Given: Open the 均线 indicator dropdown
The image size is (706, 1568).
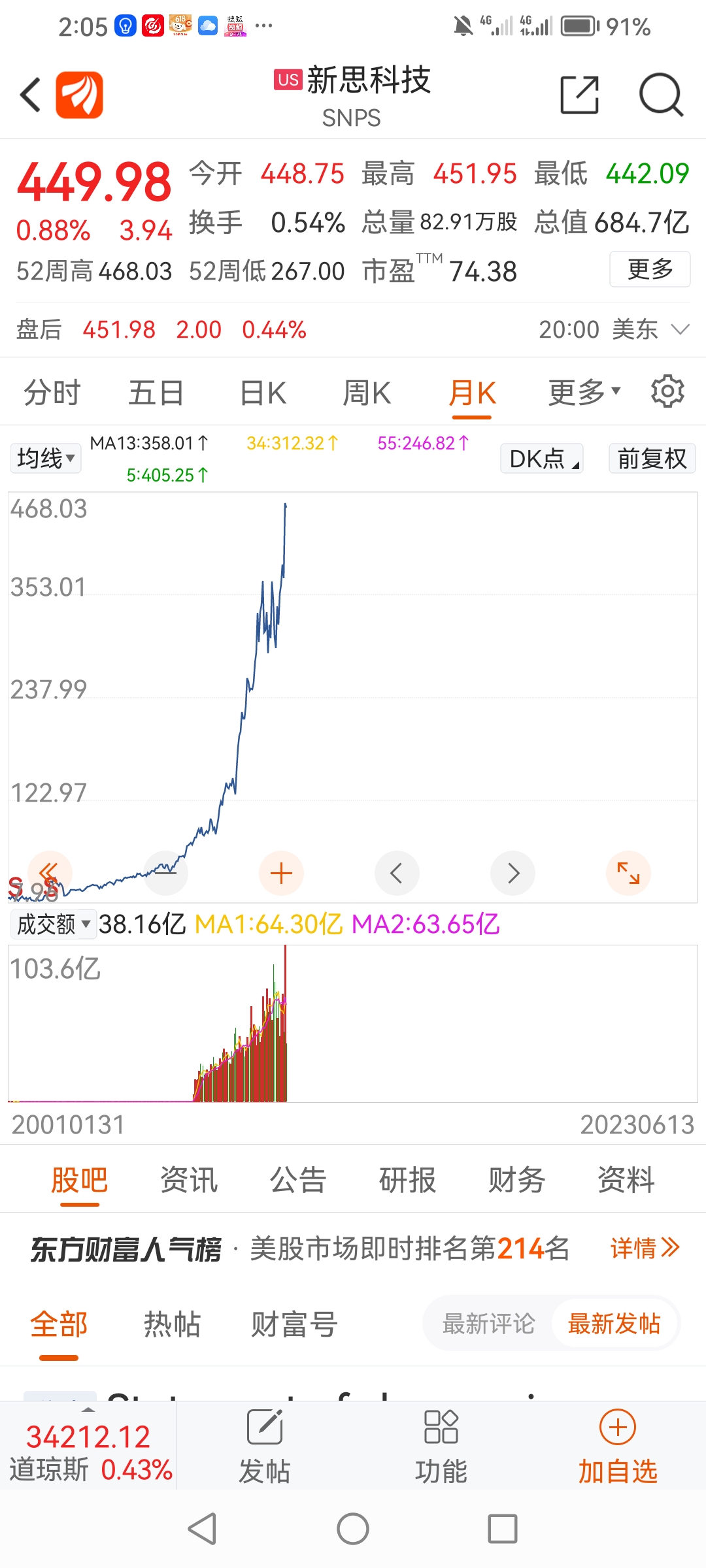Looking at the screenshot, I should 45,458.
